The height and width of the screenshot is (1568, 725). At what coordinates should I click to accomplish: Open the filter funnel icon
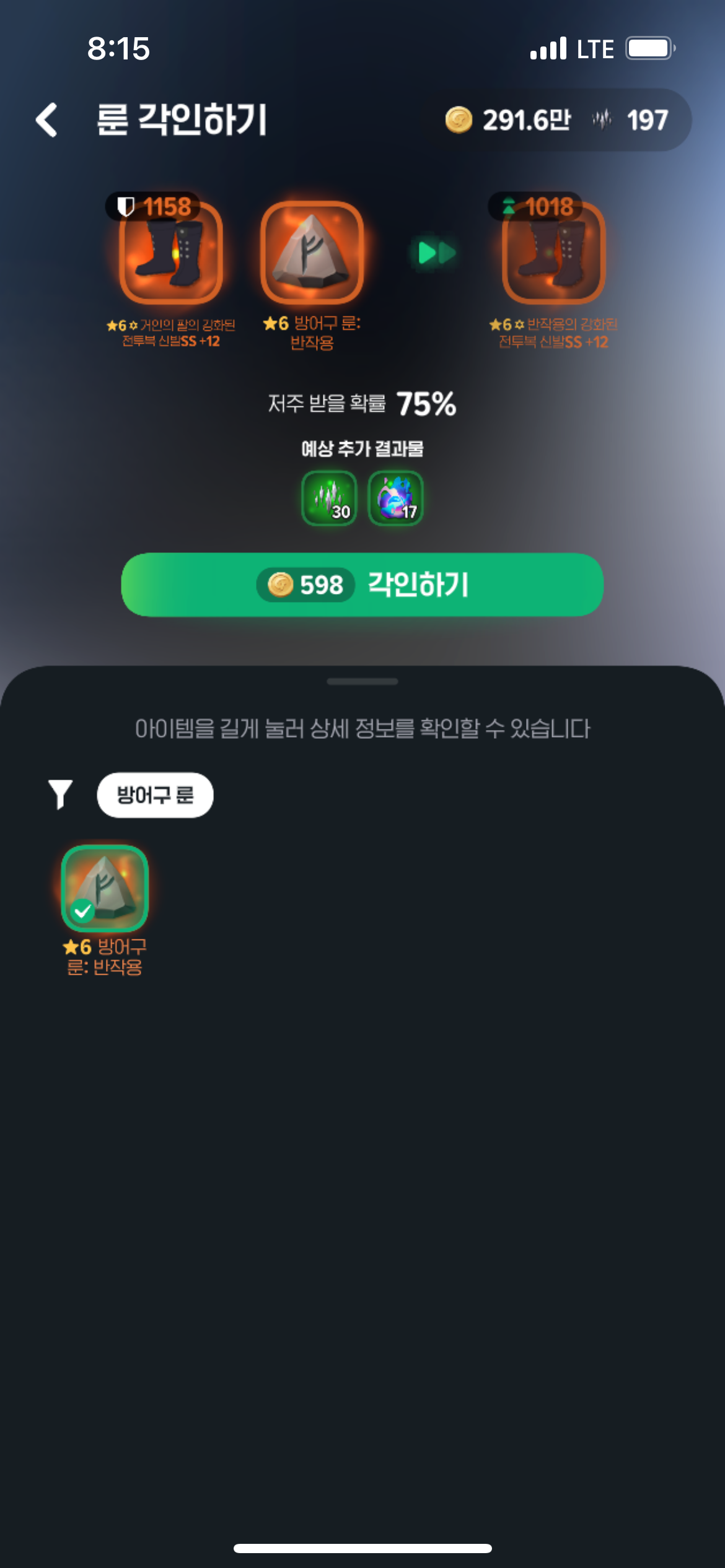click(60, 795)
